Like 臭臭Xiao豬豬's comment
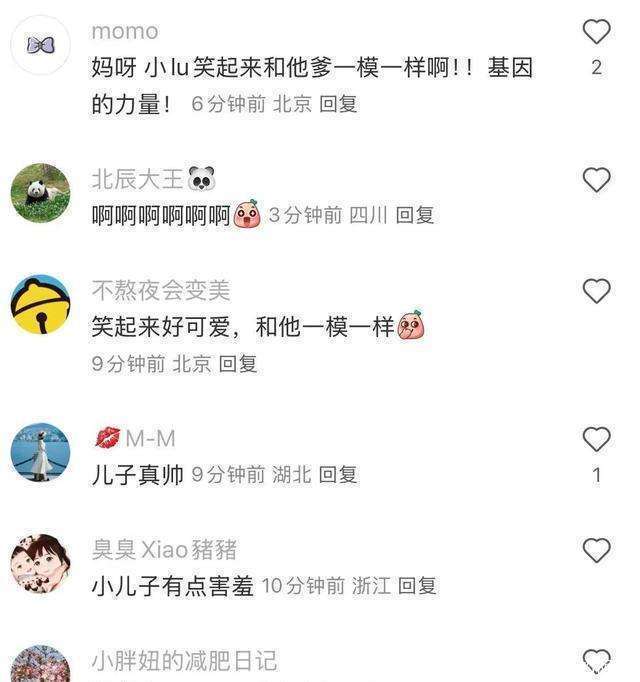Screen dimensions: 640x682 click(x=596, y=550)
